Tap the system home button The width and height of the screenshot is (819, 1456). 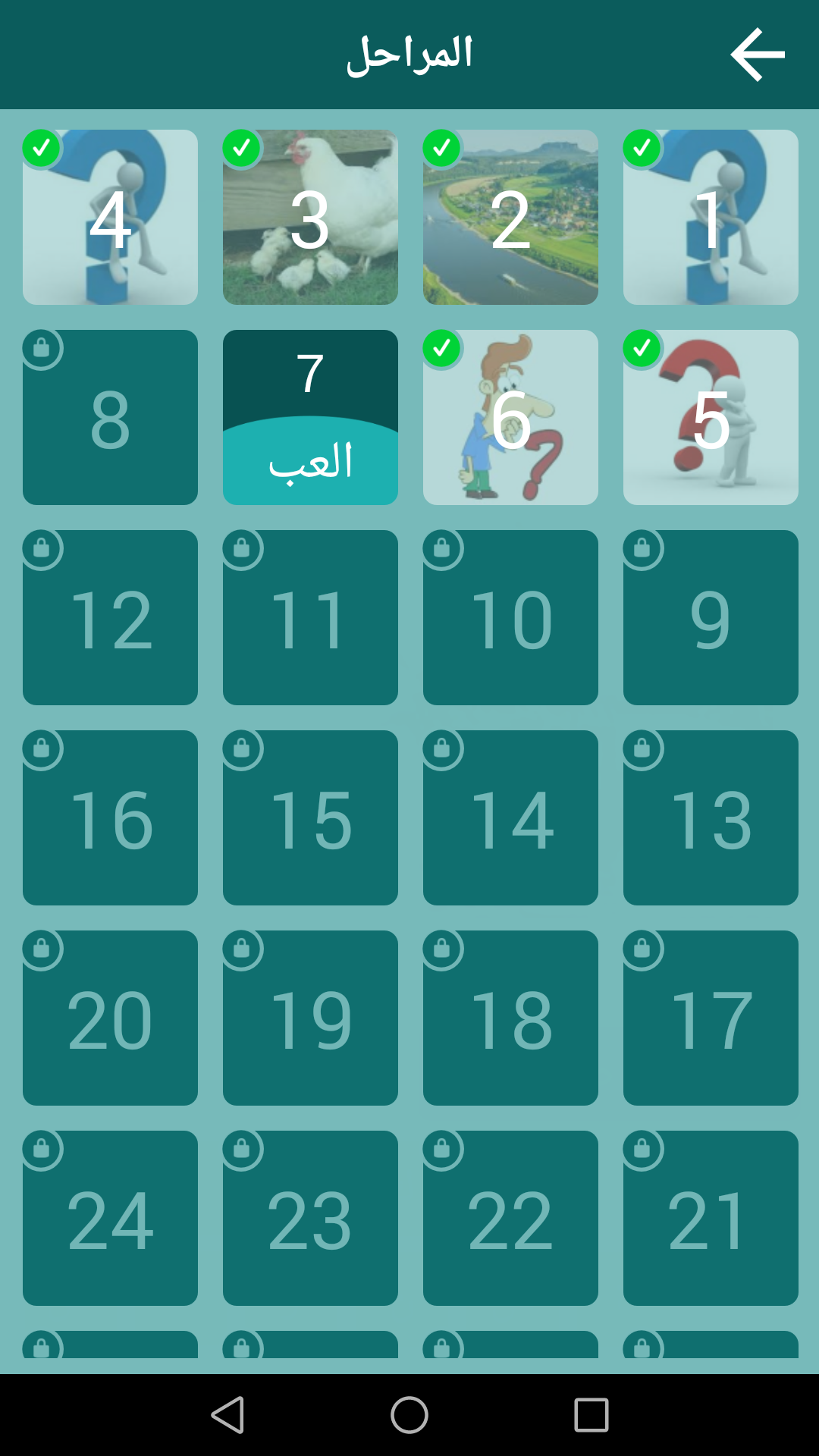point(409,1415)
